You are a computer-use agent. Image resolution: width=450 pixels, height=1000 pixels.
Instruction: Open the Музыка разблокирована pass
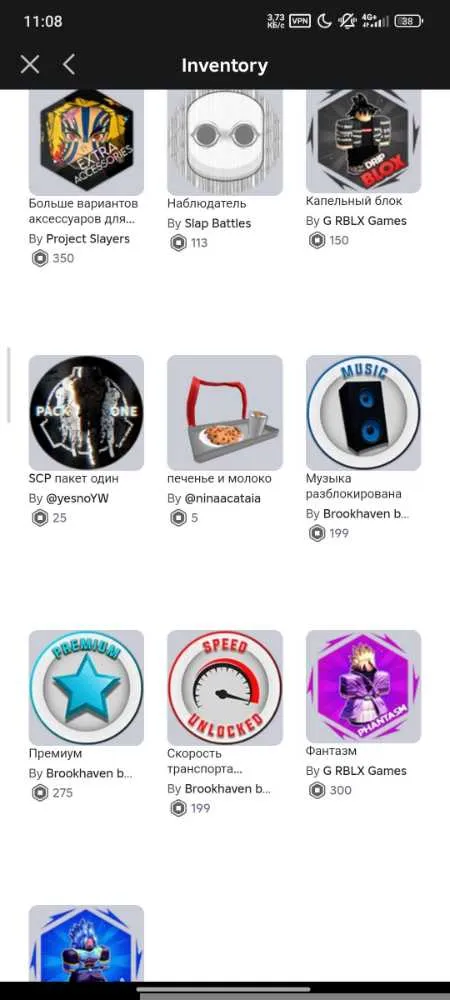363,413
